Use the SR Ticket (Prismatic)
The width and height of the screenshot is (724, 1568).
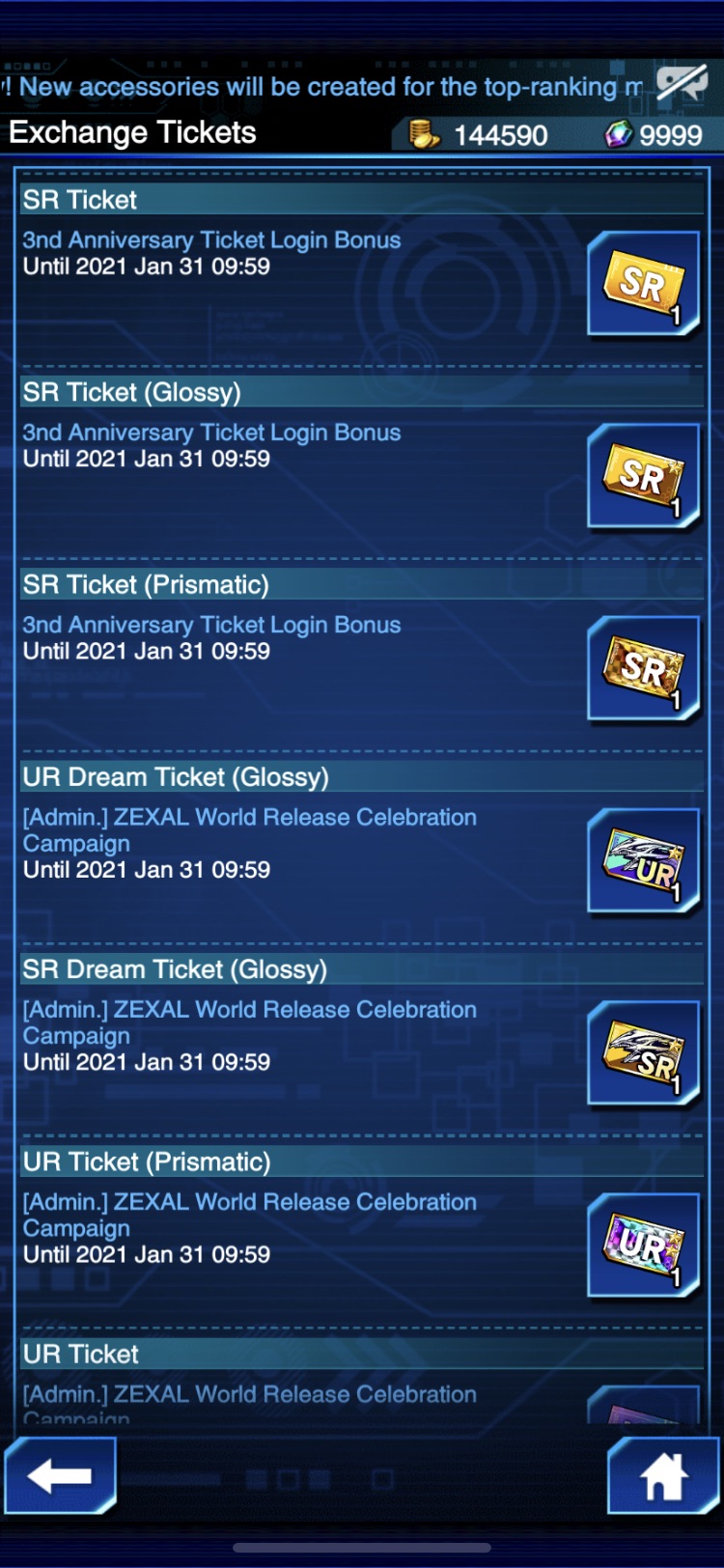pyautogui.click(x=643, y=668)
